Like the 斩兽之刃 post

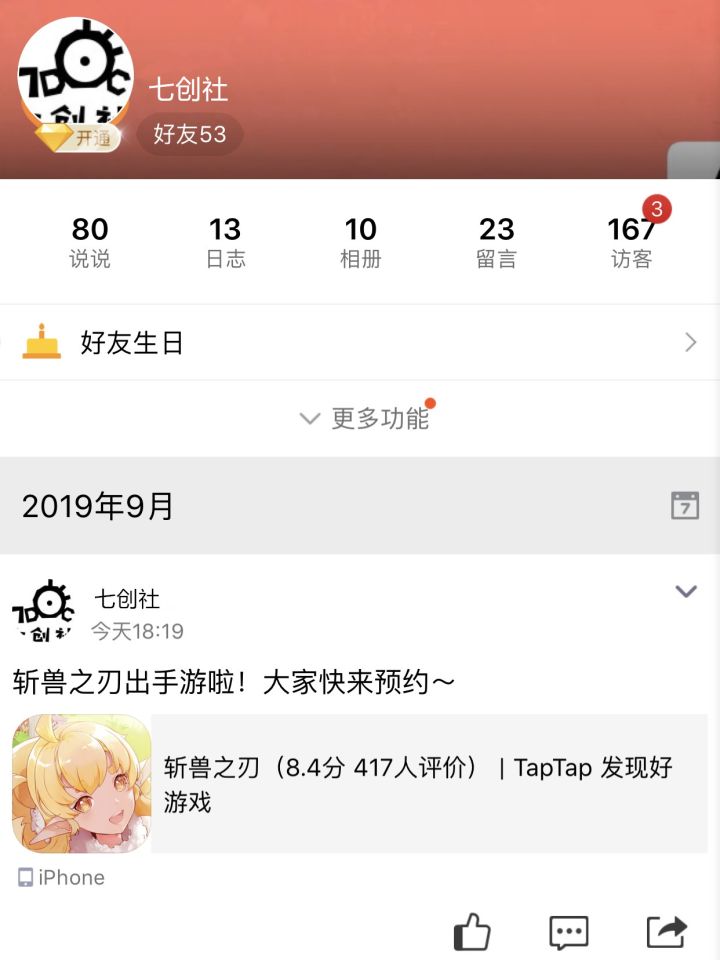pyautogui.click(x=472, y=932)
